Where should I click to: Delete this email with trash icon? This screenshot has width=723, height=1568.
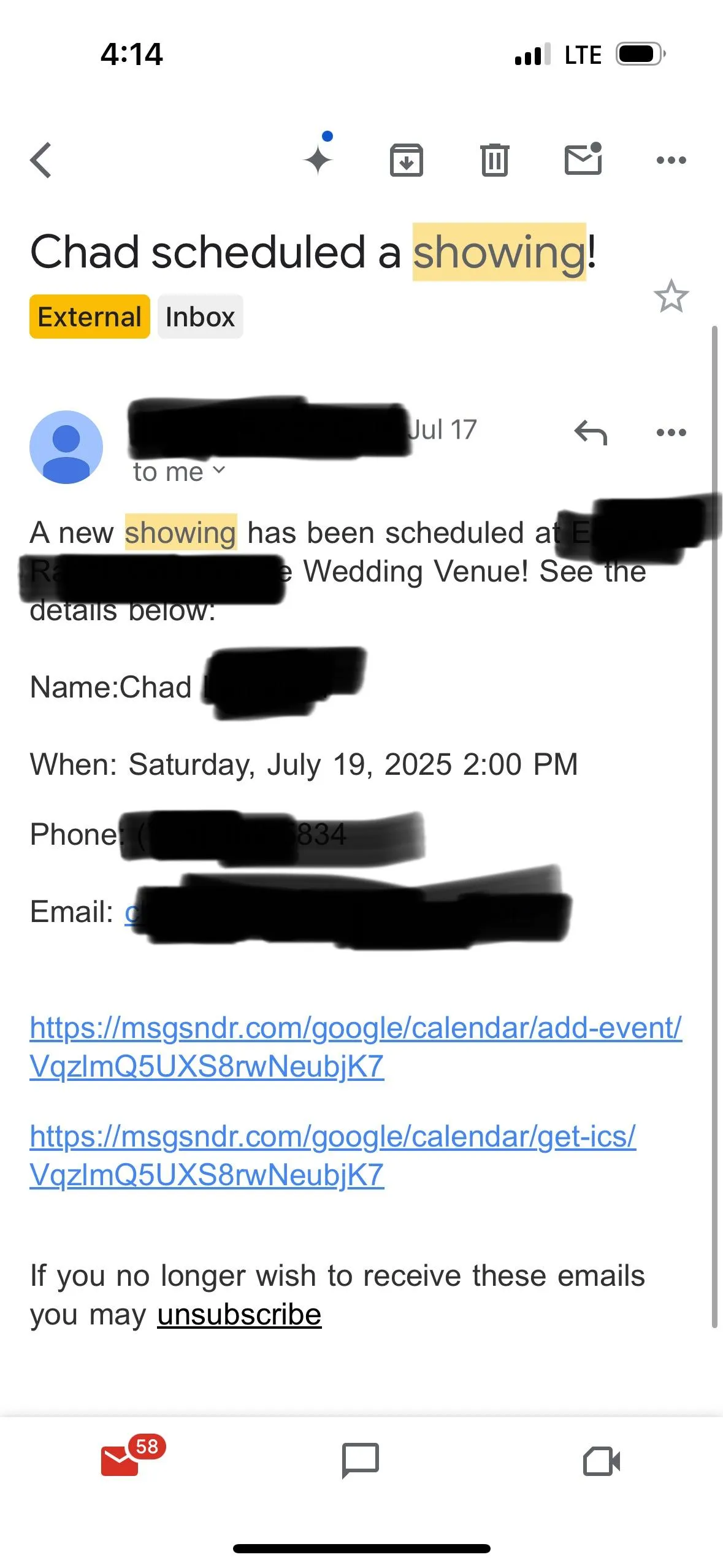(x=495, y=160)
